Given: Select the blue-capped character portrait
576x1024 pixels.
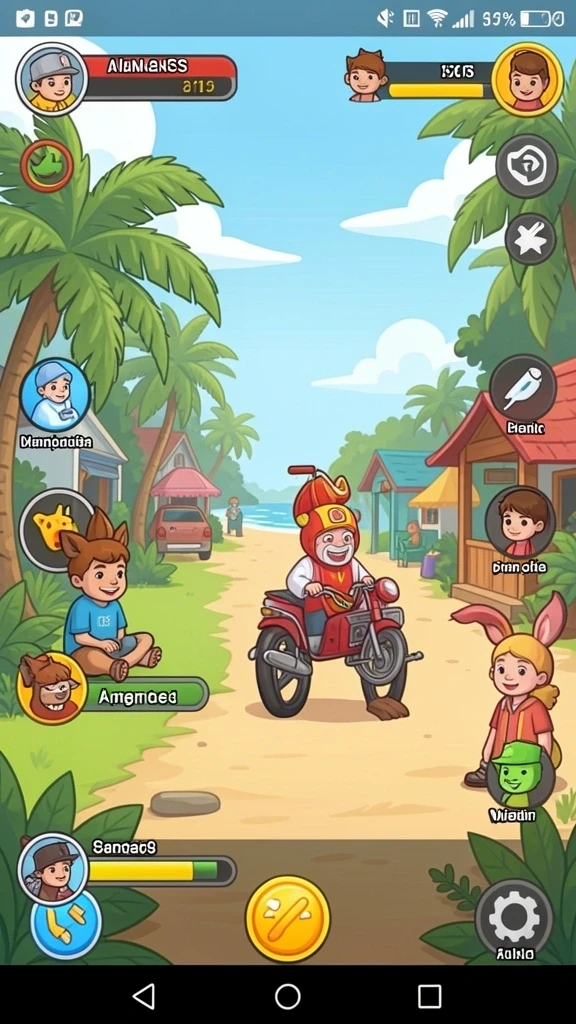Looking at the screenshot, I should [55, 394].
